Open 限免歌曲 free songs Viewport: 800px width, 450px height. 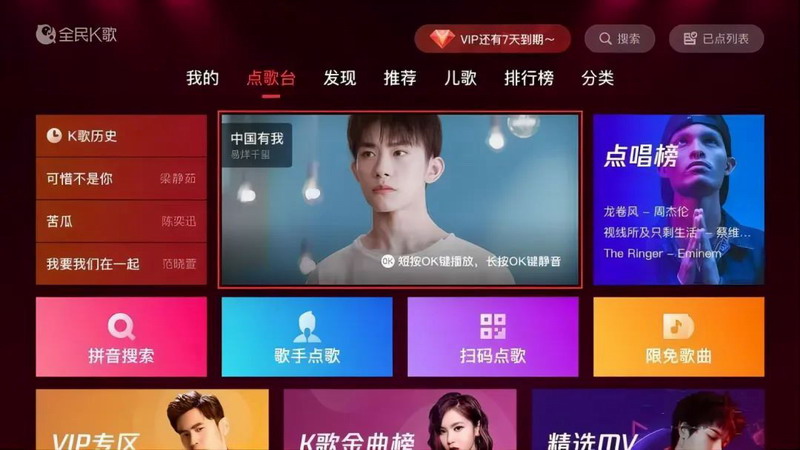point(678,337)
